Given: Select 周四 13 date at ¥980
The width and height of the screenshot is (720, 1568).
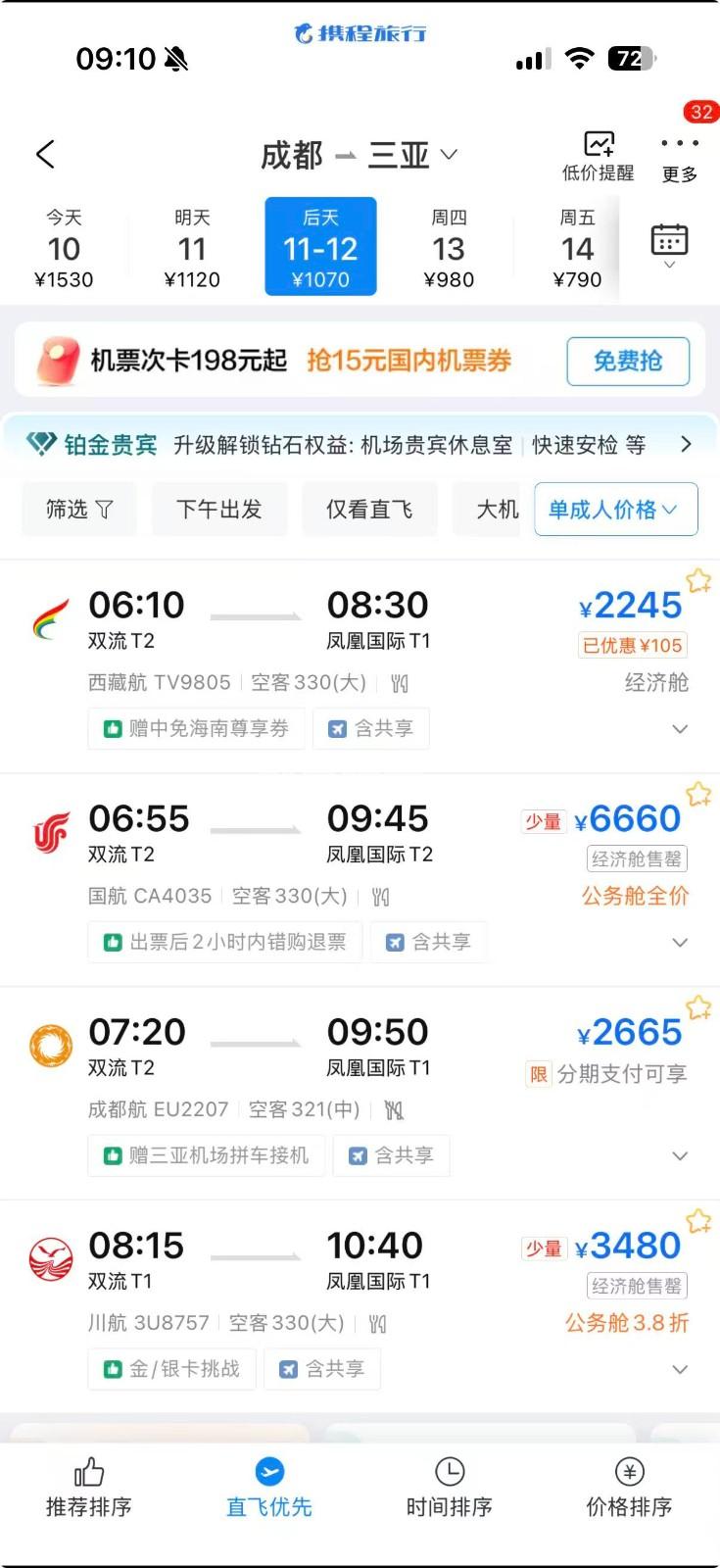Looking at the screenshot, I should (449, 248).
